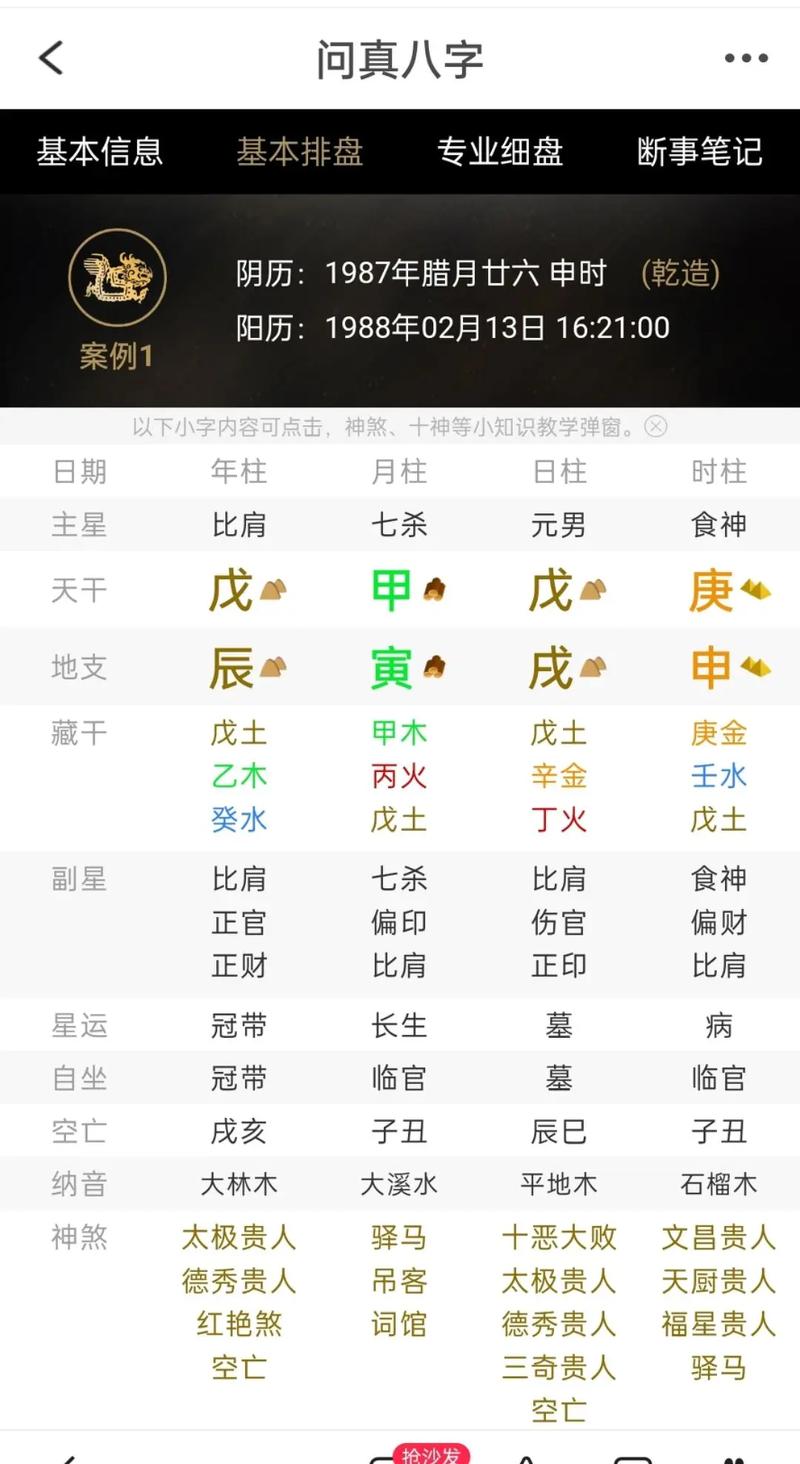Tap the back arrow at top left
The image size is (800, 1464).
tap(52, 57)
